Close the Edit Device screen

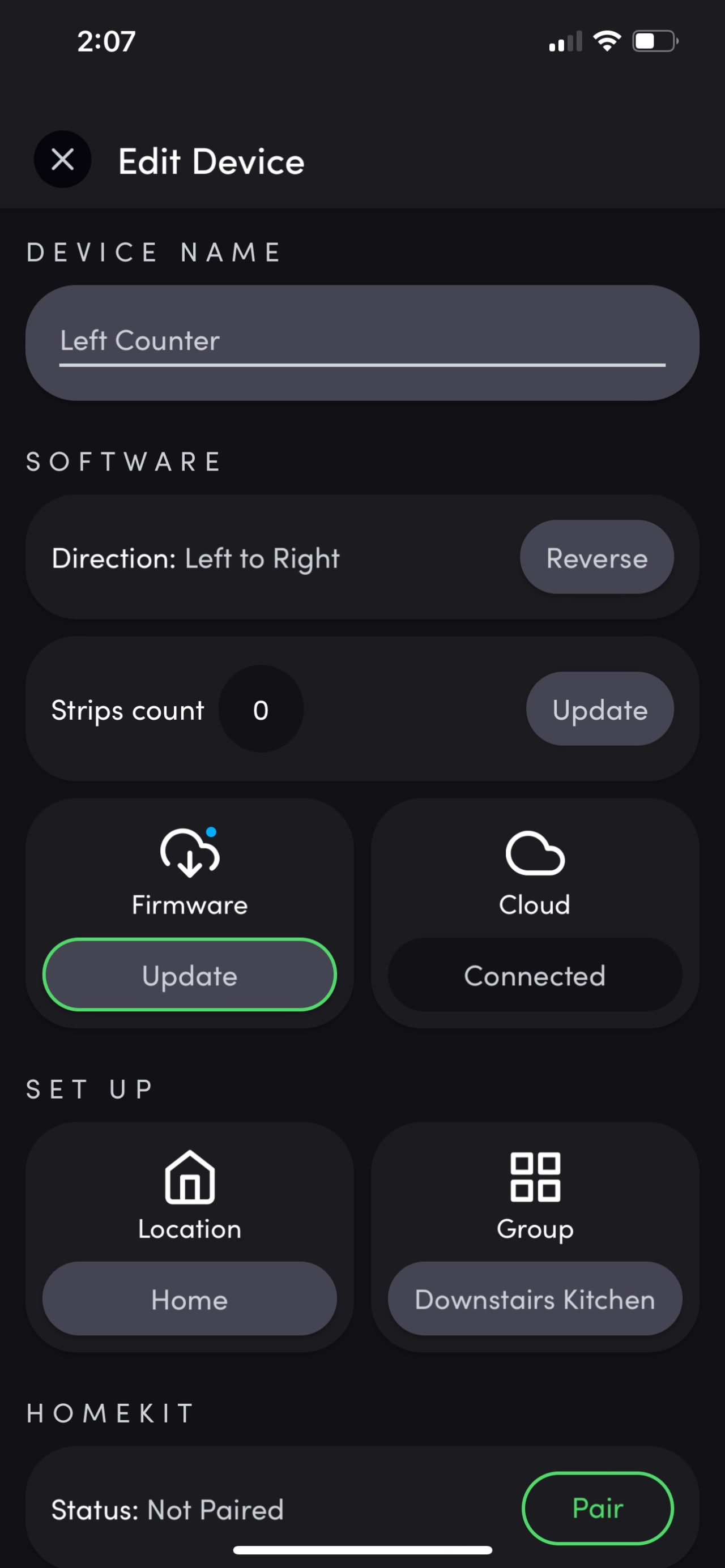click(x=63, y=160)
